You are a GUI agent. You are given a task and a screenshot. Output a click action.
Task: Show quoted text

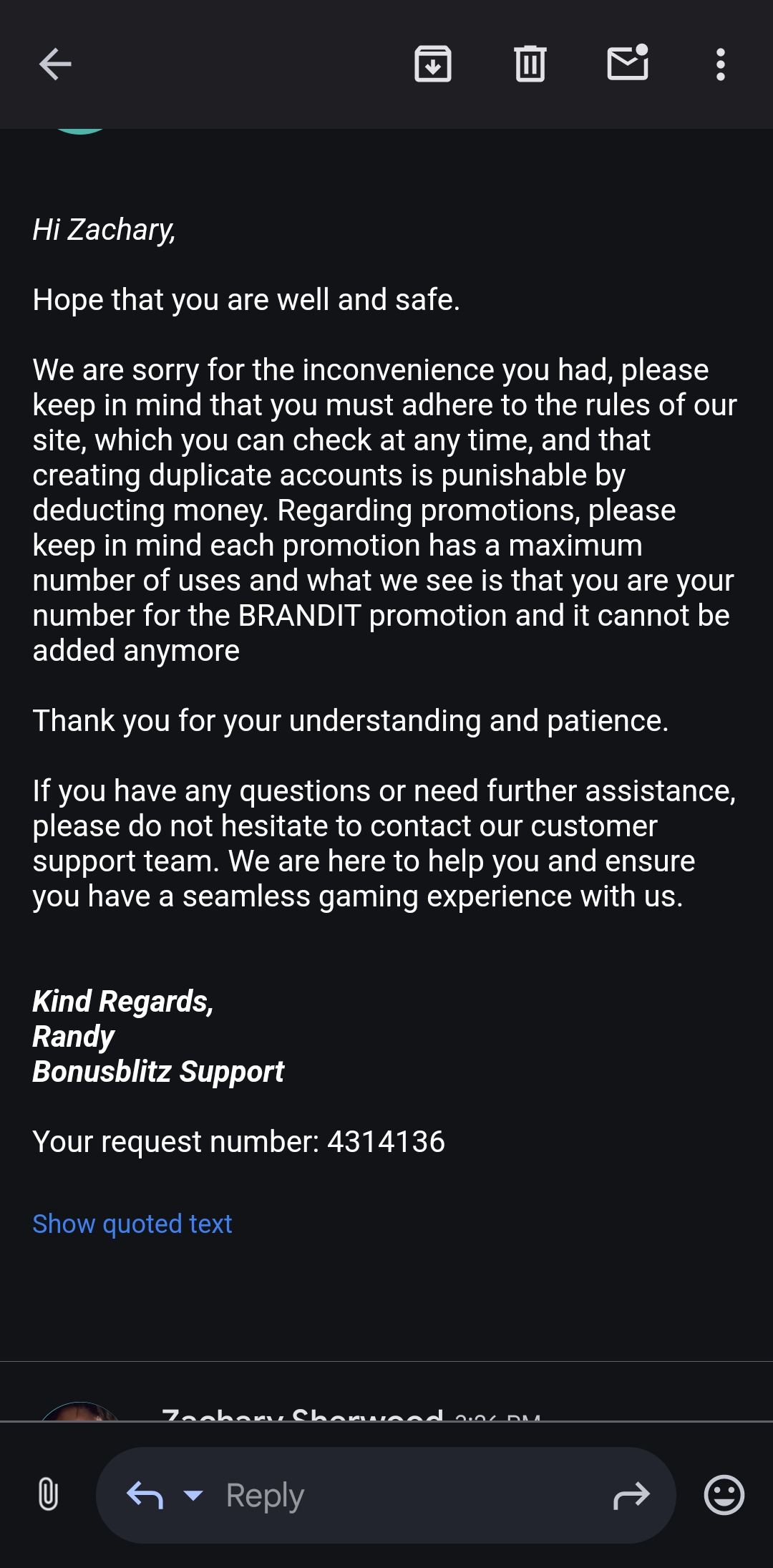click(x=132, y=1224)
